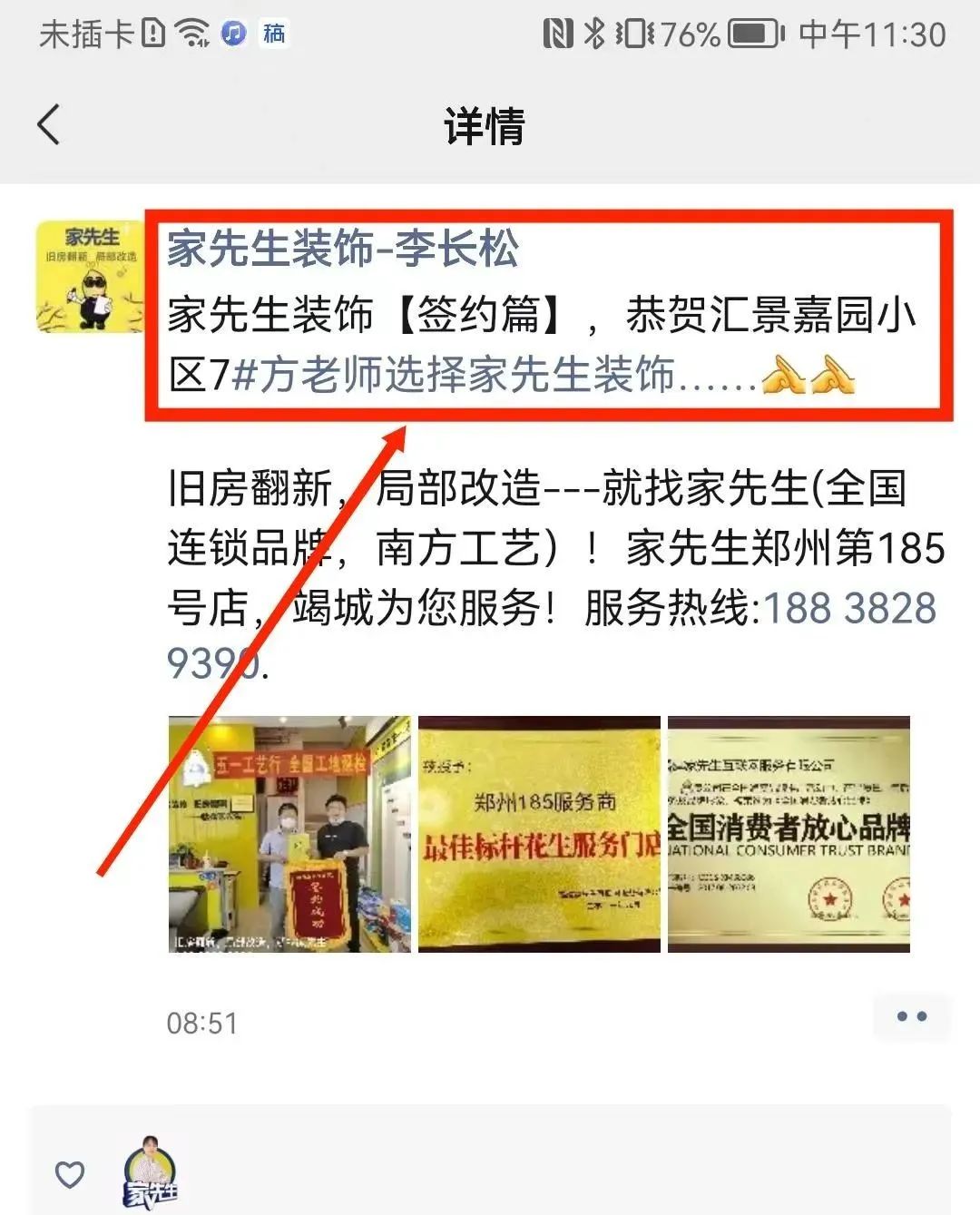Open the 全国消费者放心品牌 certificate photo

[x=789, y=834]
